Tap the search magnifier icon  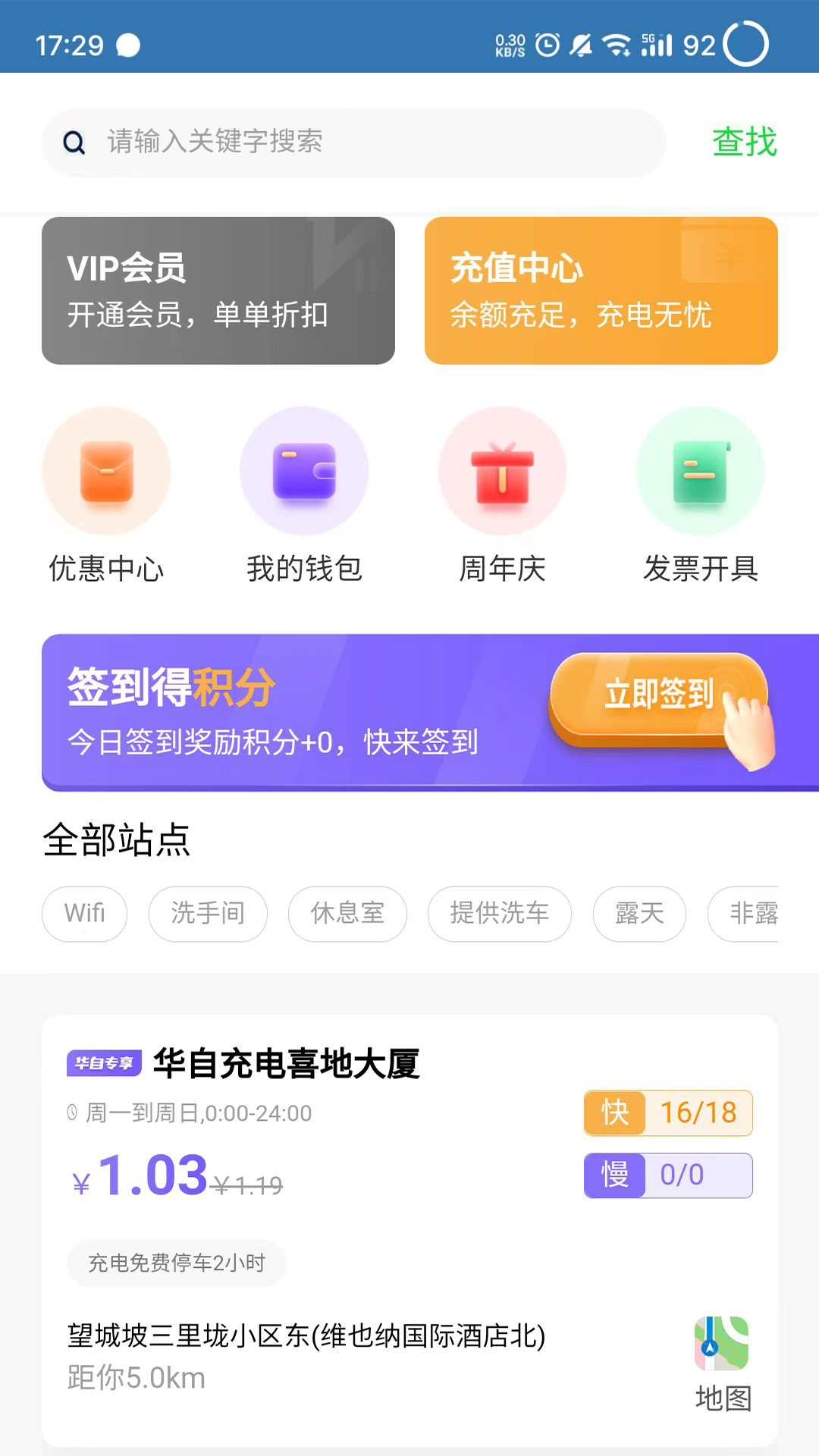point(73,141)
